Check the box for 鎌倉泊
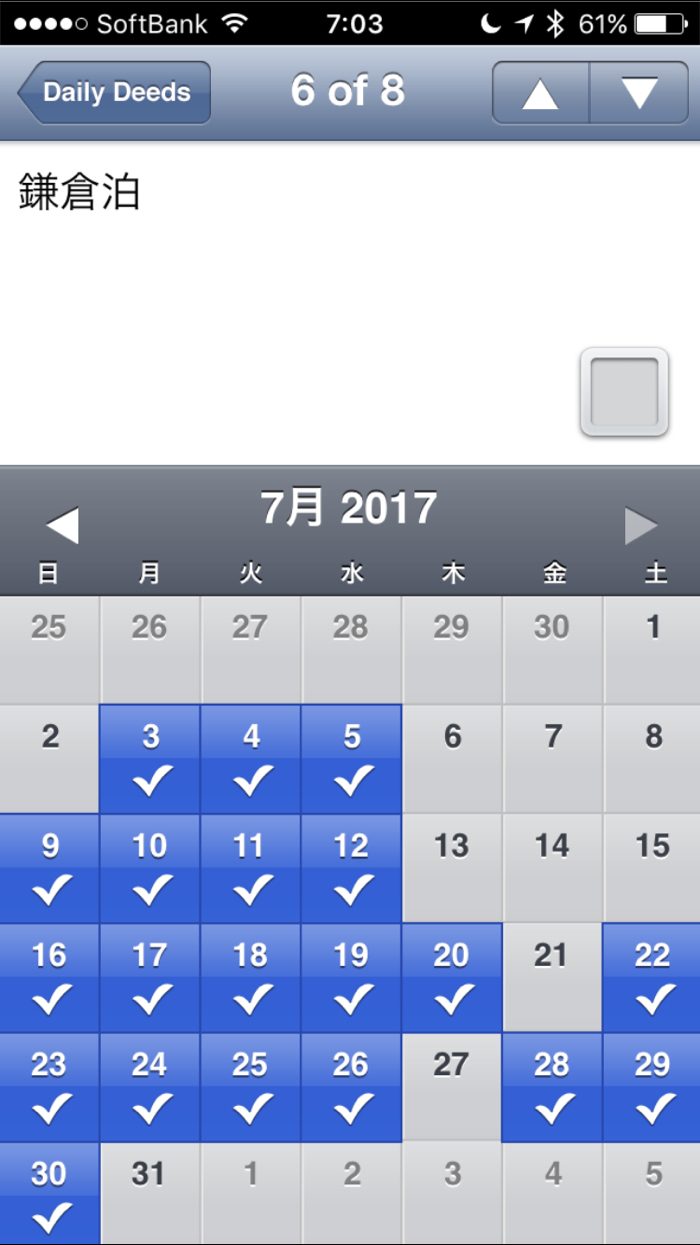Image resolution: width=700 pixels, height=1245 pixels. coord(624,392)
